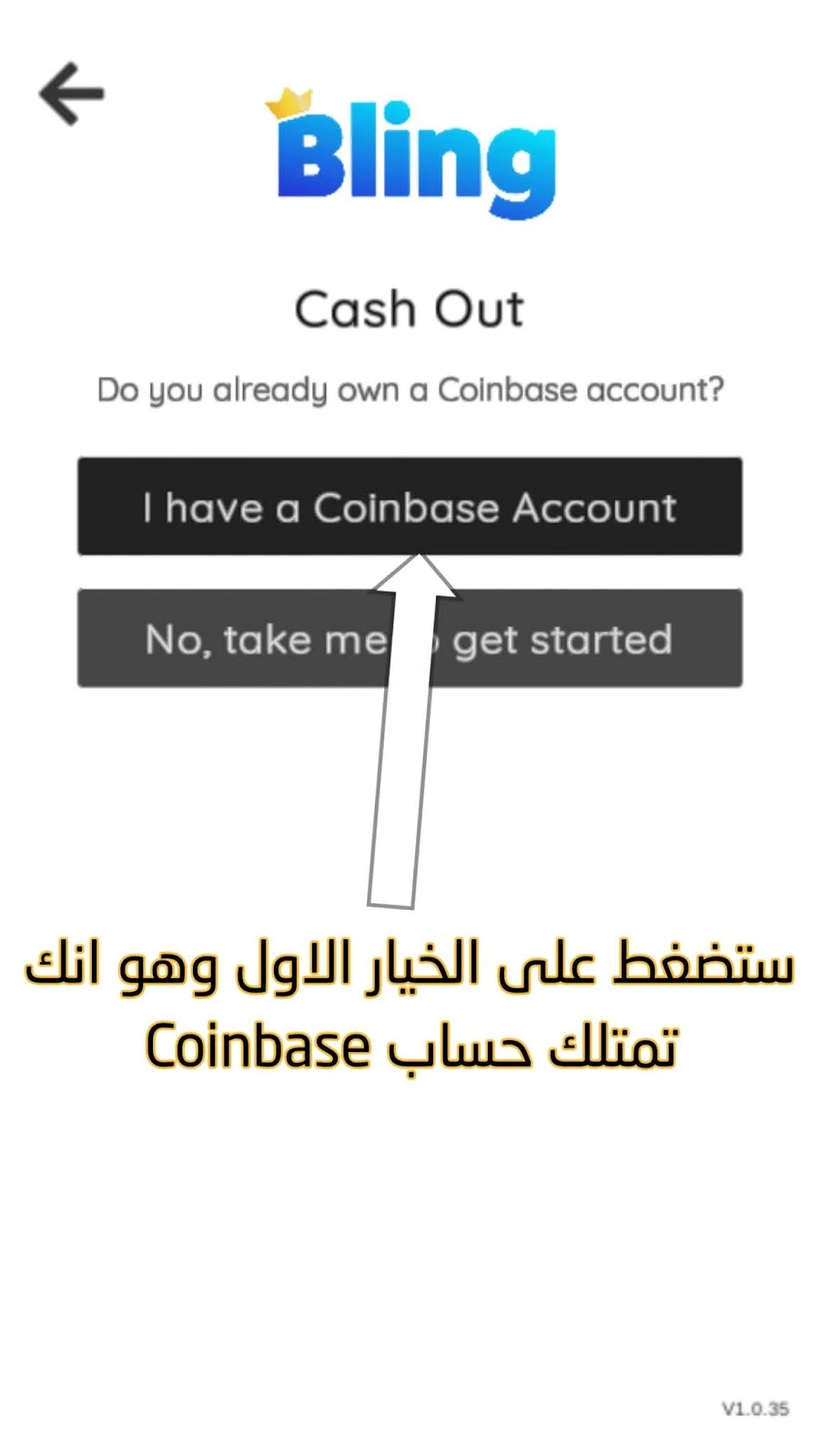Go back using the arrow icon

(x=72, y=93)
